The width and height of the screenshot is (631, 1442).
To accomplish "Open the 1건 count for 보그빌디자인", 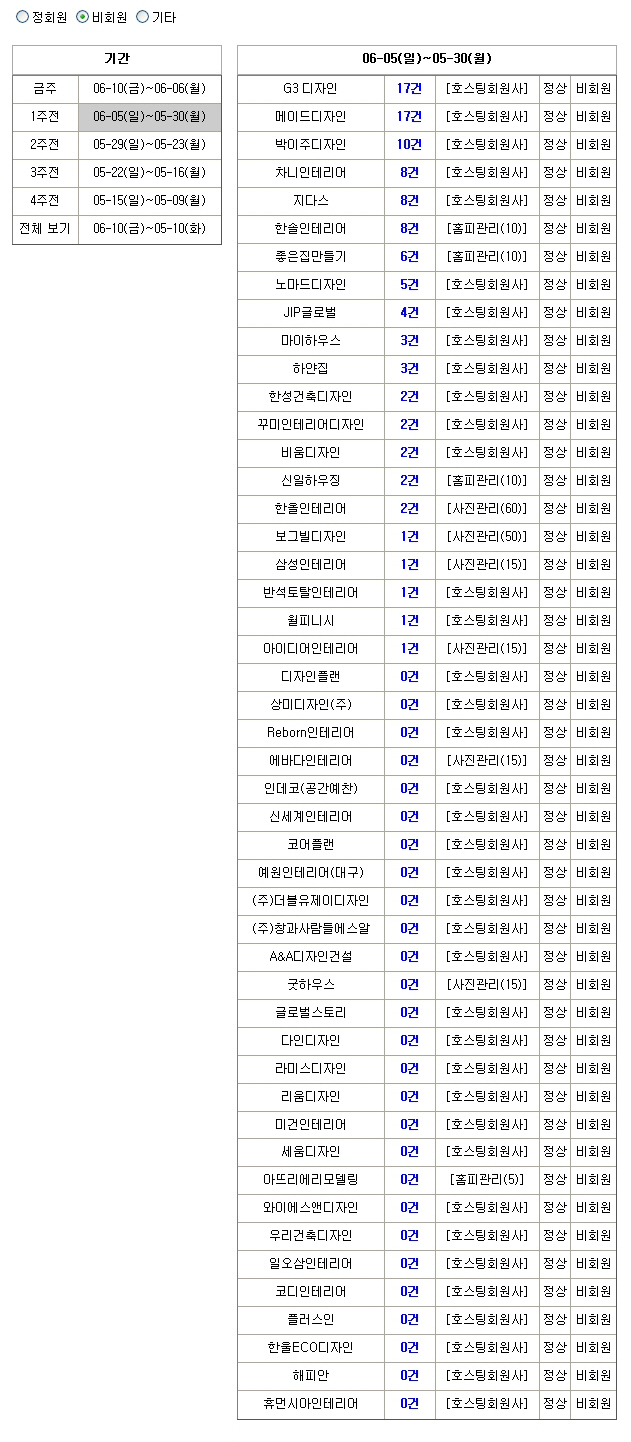I will (x=409, y=537).
